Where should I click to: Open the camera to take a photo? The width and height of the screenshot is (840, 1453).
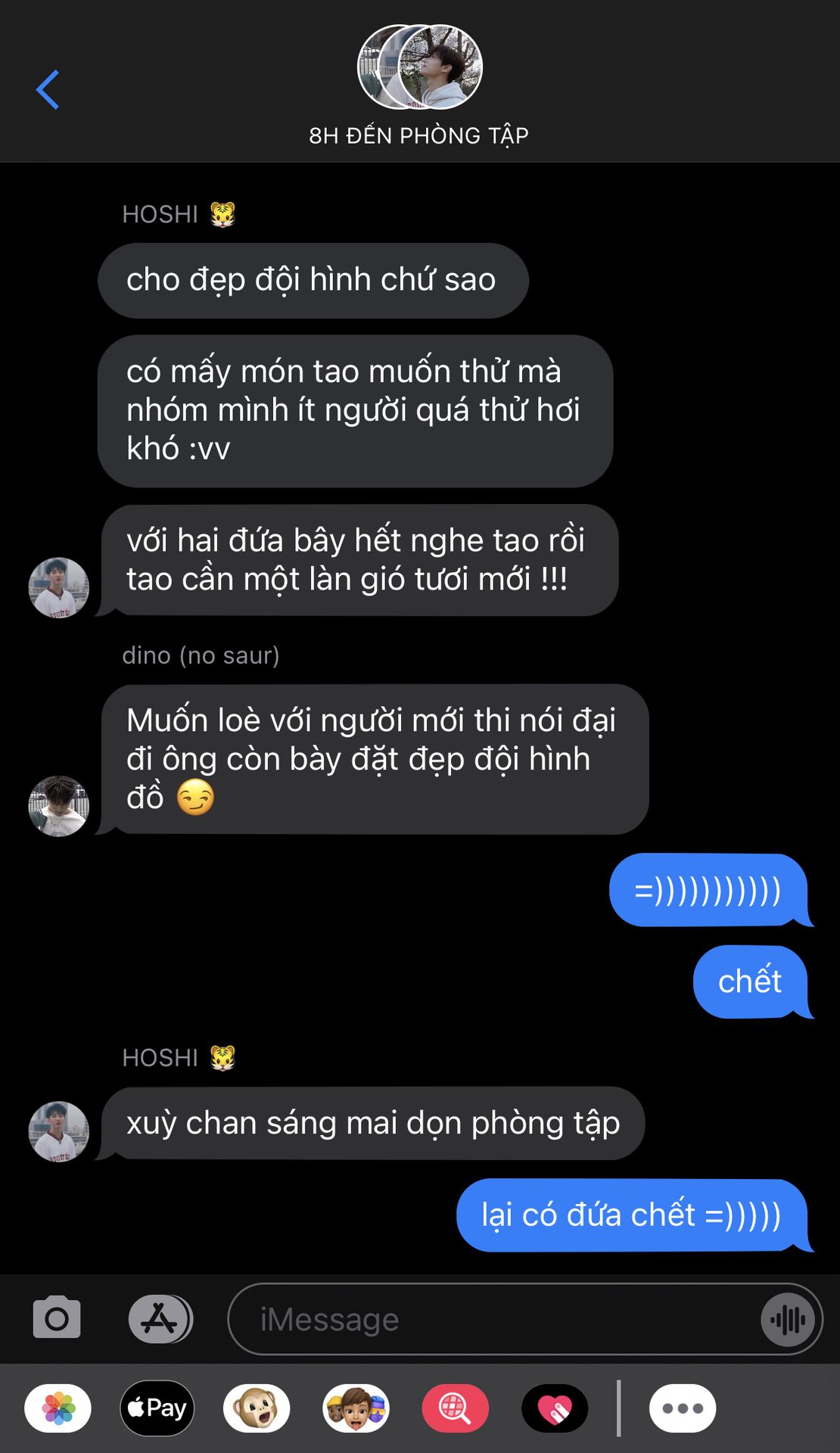coord(57,1318)
